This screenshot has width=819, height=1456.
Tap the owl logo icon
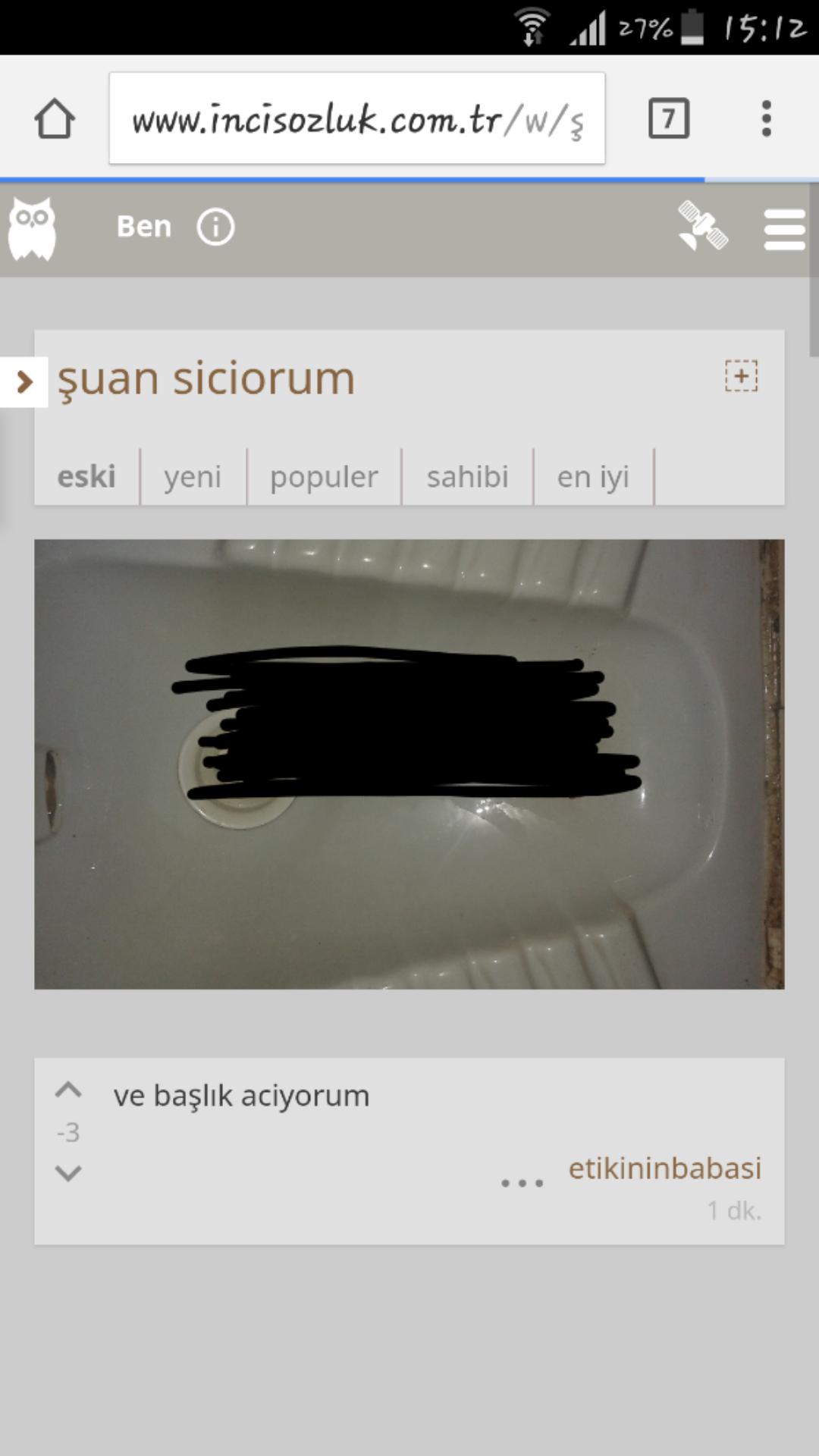32,228
